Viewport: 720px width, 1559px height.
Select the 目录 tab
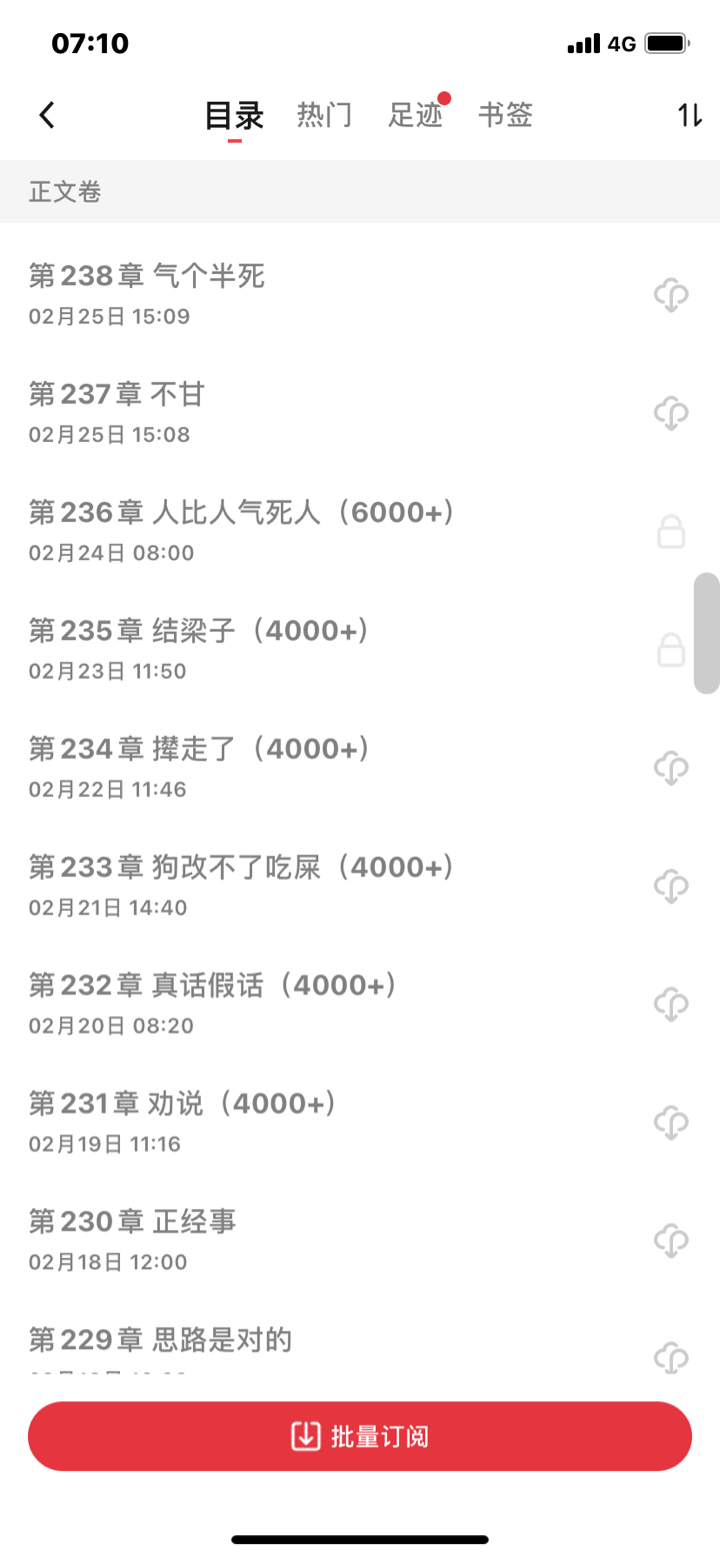point(234,116)
